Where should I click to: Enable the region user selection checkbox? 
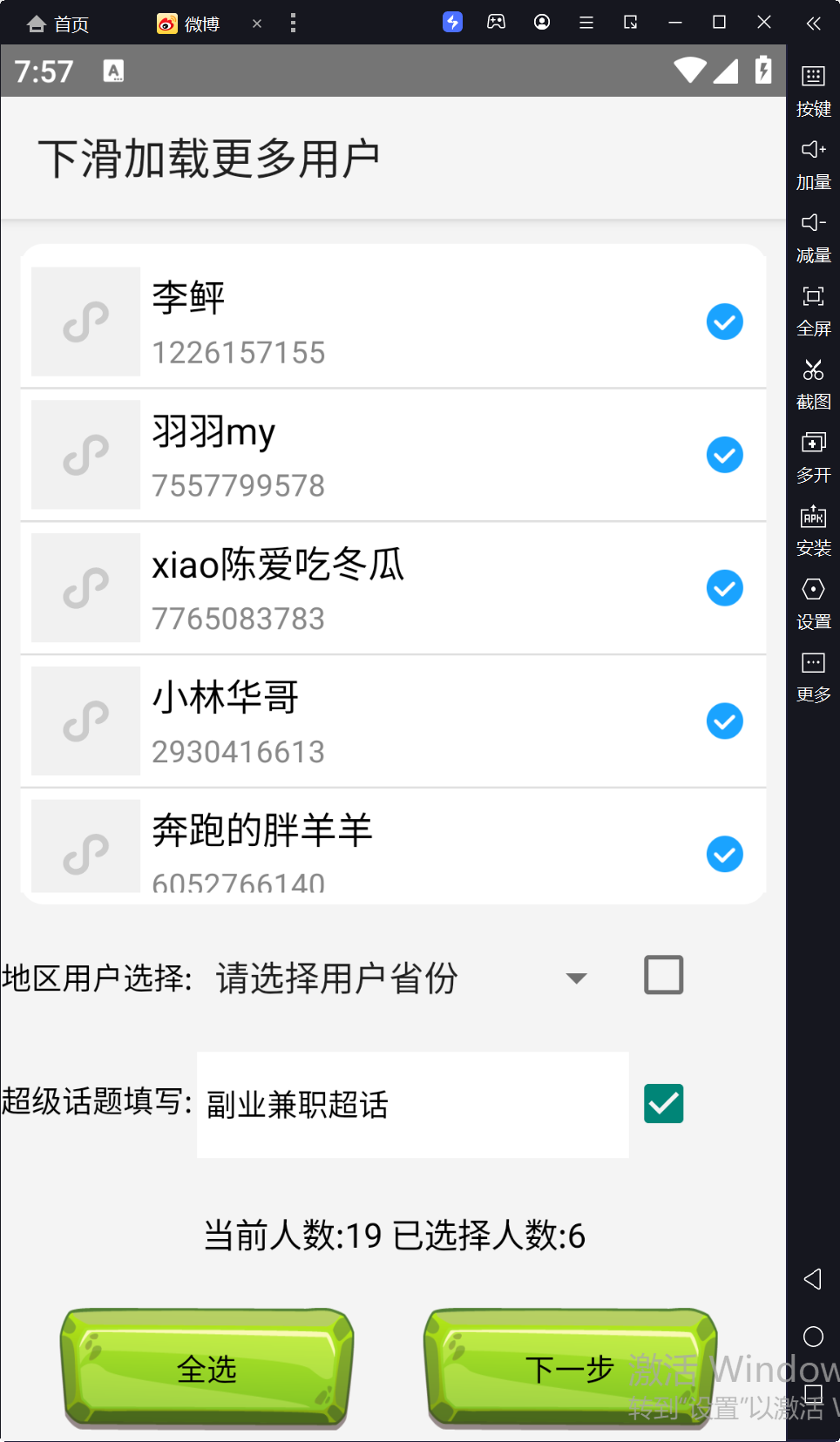(663, 975)
